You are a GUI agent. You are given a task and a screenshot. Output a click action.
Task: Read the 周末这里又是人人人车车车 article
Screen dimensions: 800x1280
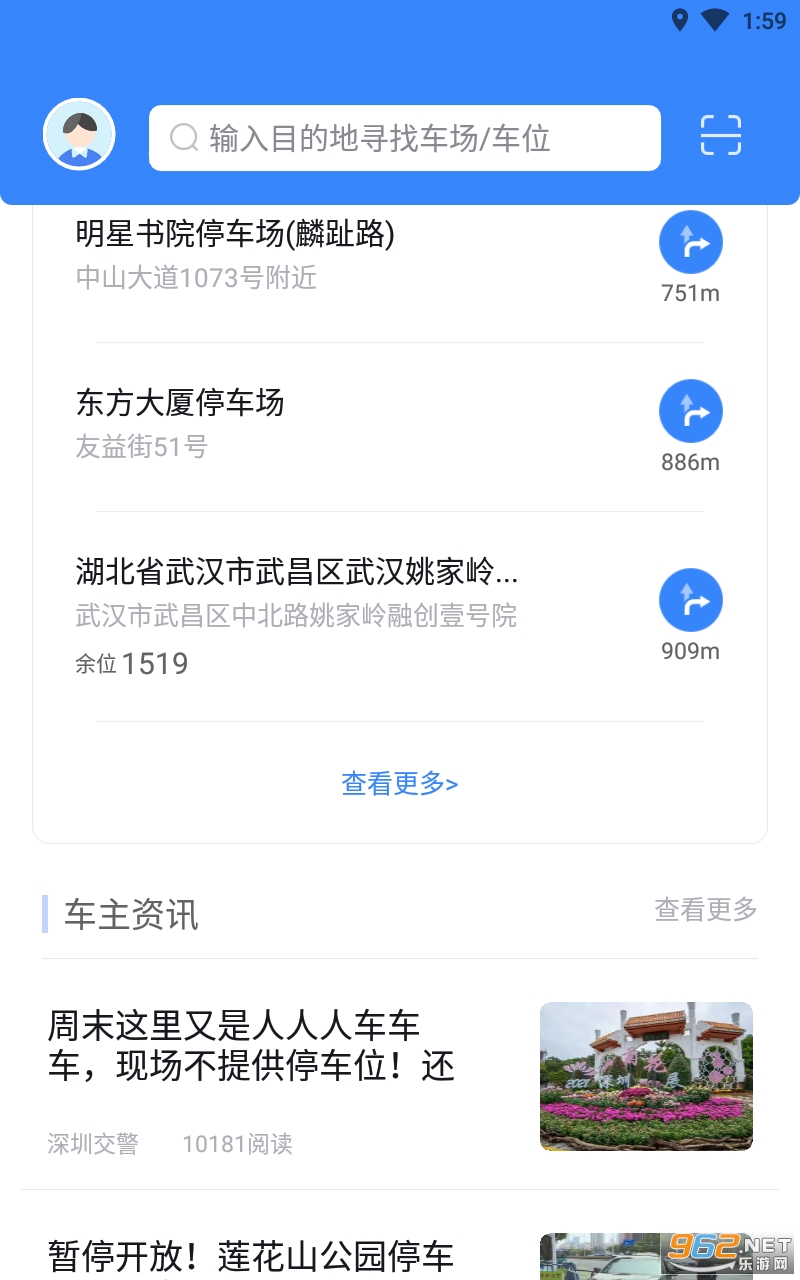point(251,1046)
